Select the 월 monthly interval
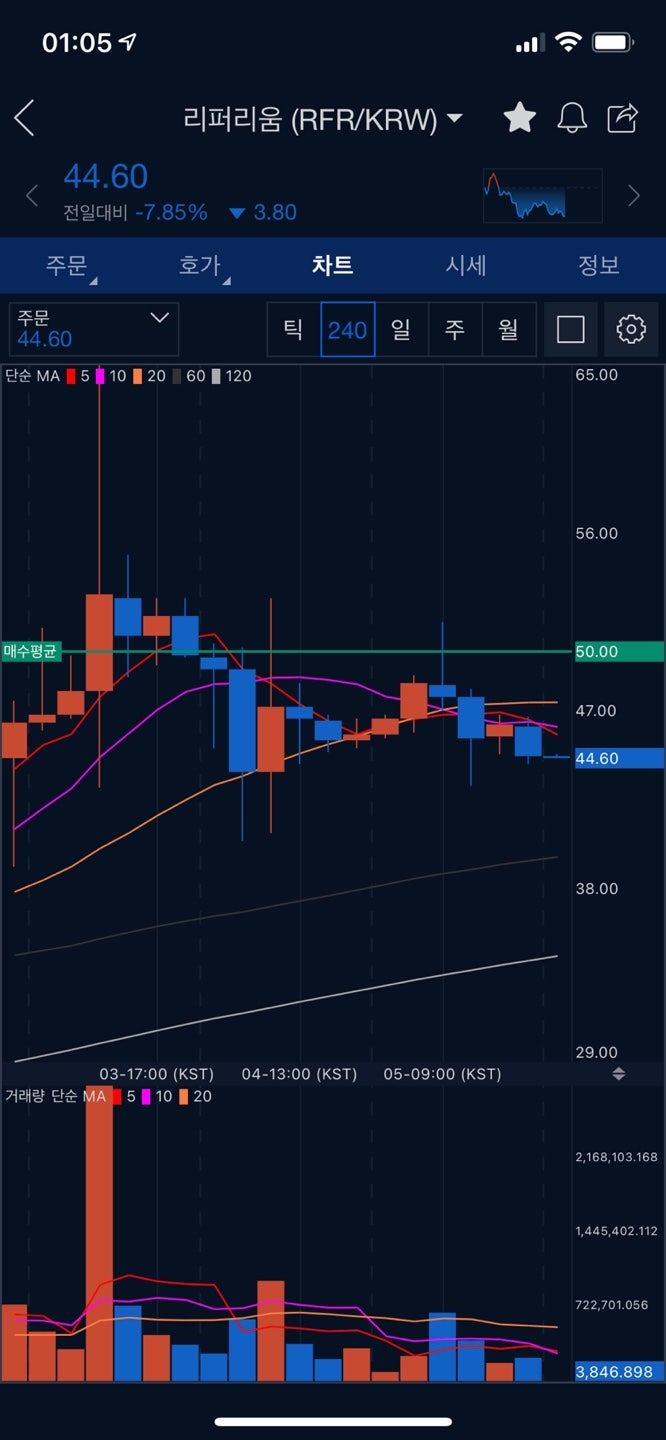666x1440 pixels. click(x=509, y=329)
